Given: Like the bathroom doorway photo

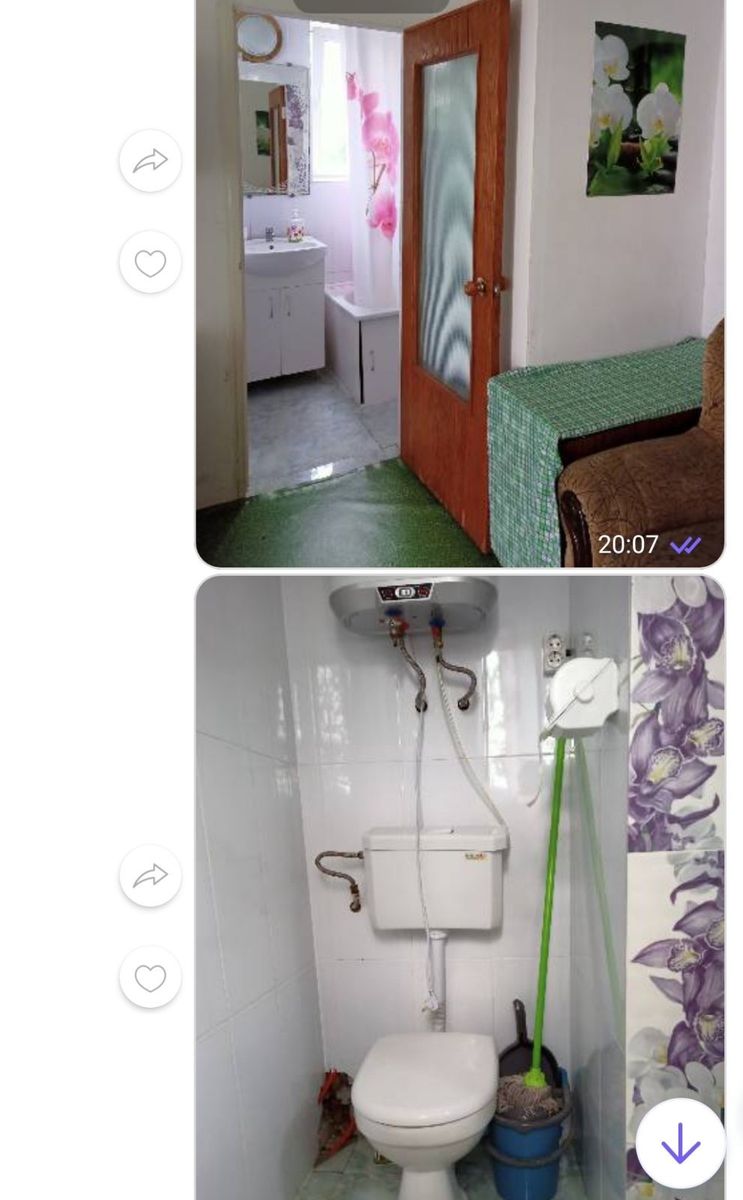Looking at the screenshot, I should (x=150, y=263).
